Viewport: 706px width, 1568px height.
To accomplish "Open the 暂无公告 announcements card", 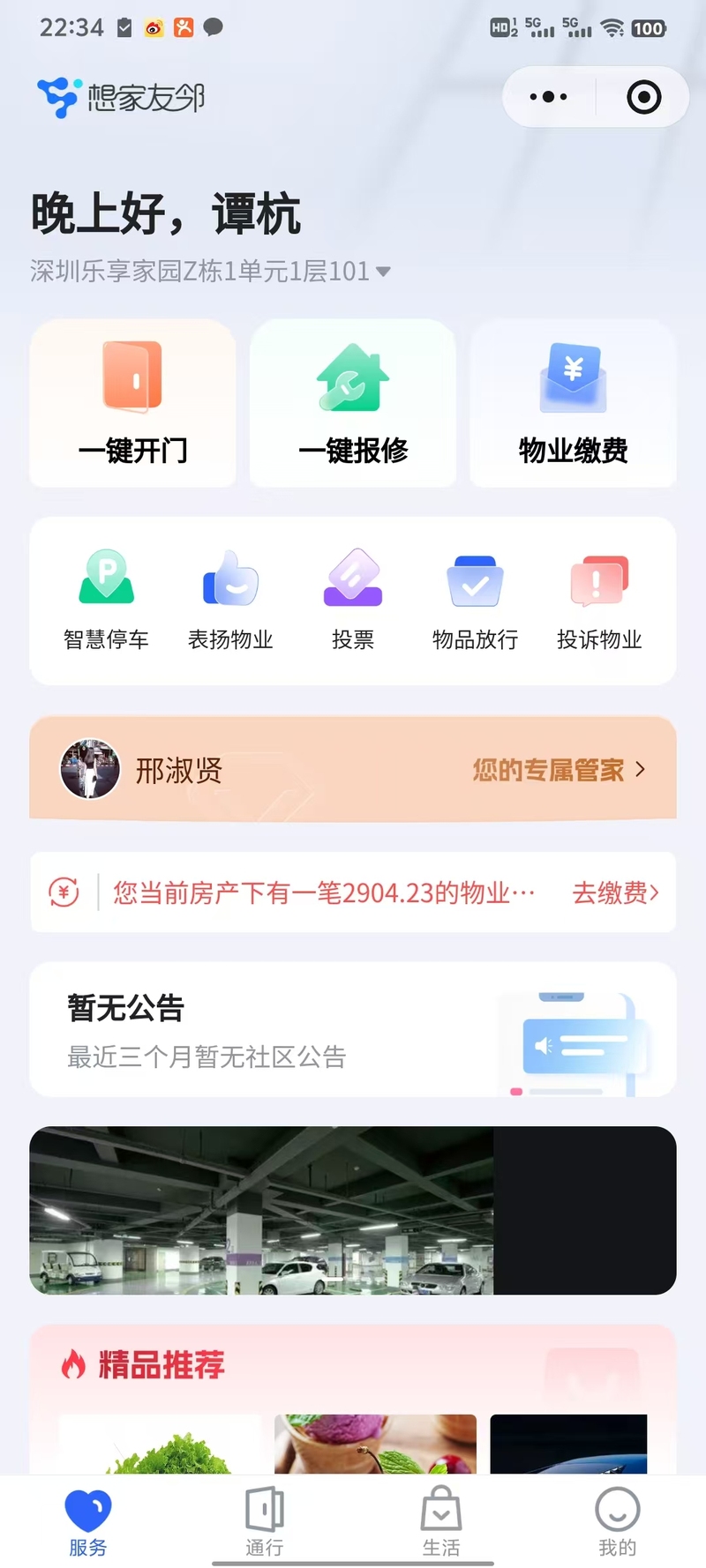I will [353, 1029].
